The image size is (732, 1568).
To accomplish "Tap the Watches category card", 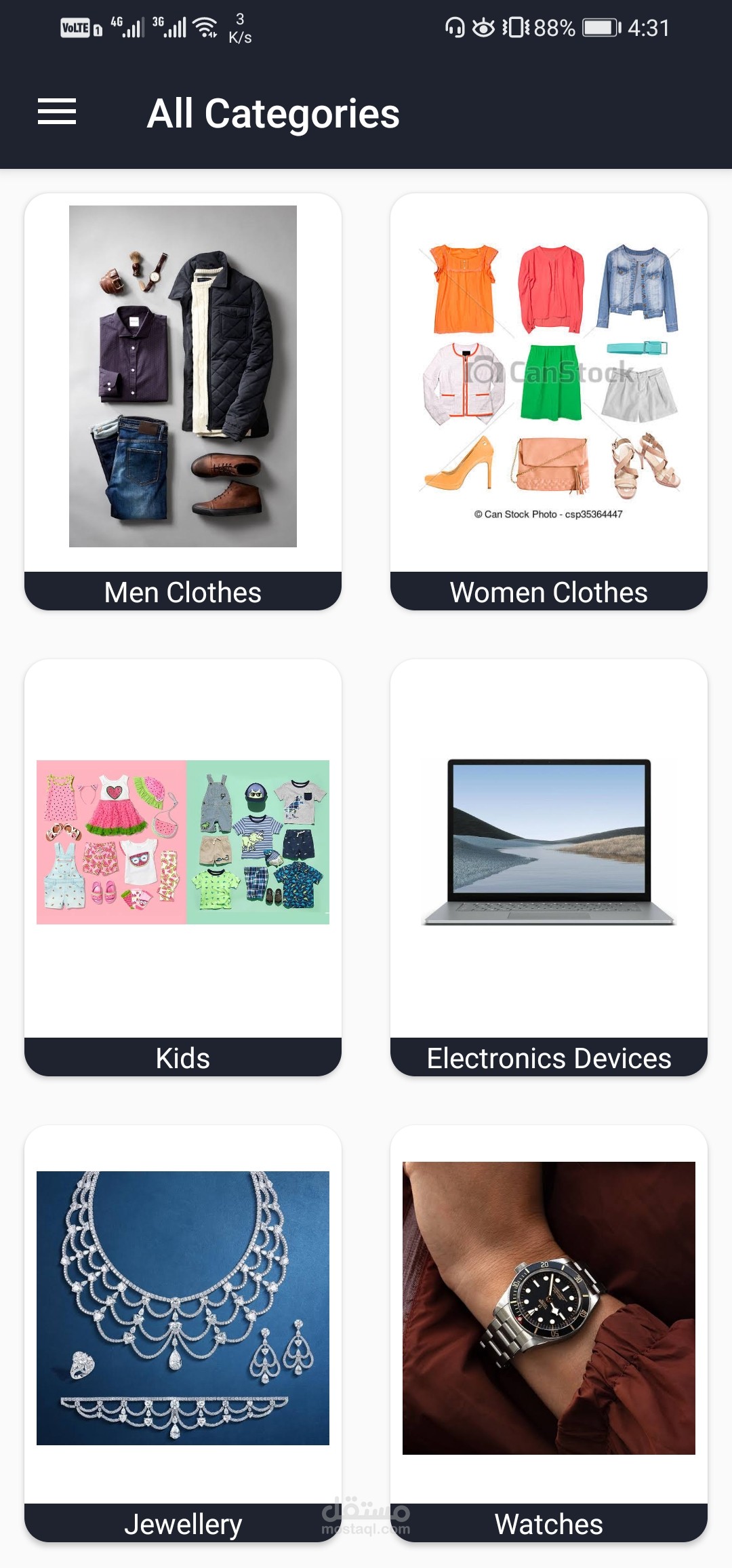I will (549, 1333).
